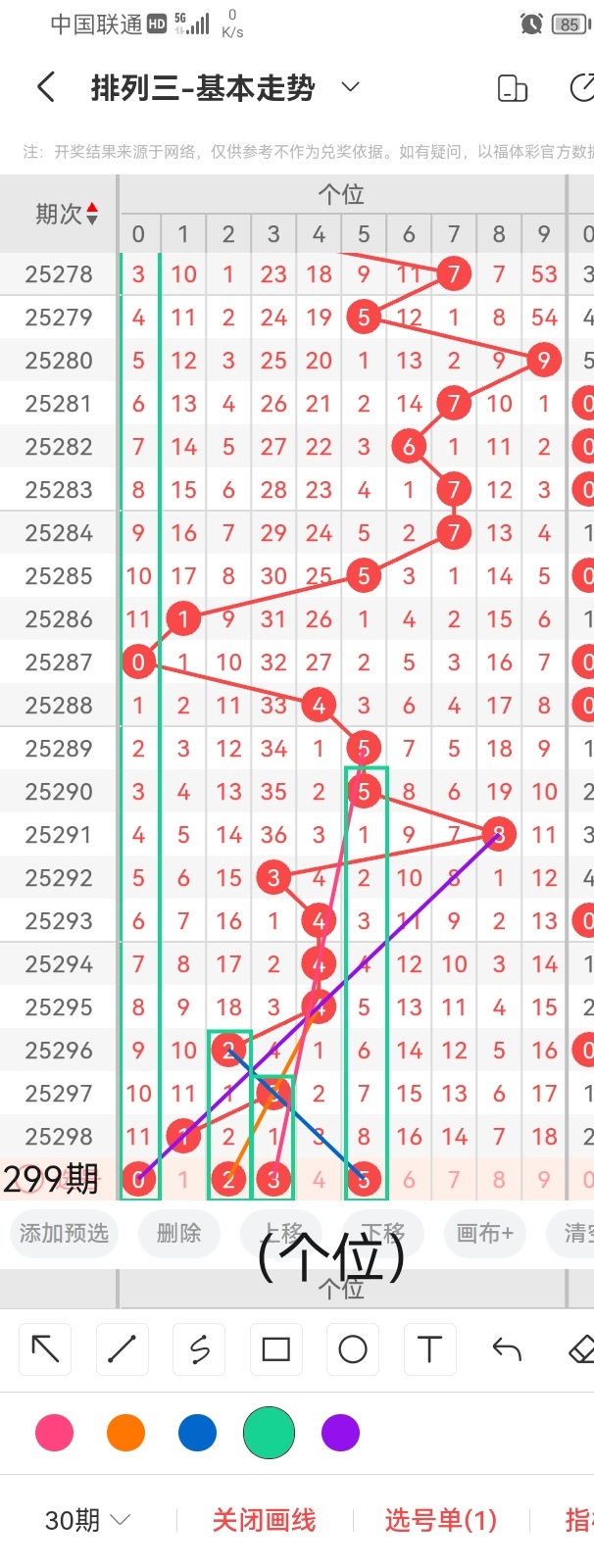Tap 删除 to delete the preselection row
594x1568 pixels.
(x=178, y=1233)
